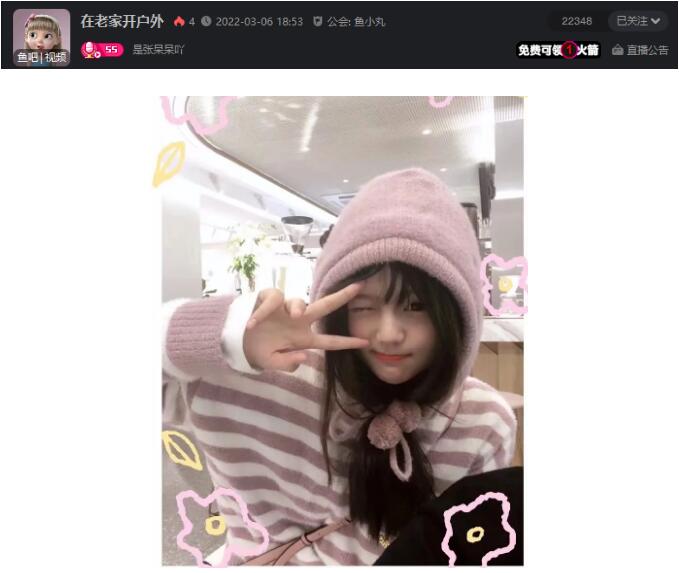This screenshot has width=679, height=573.
Task: Tap the pink level 55 anchor badge
Action: point(102,49)
